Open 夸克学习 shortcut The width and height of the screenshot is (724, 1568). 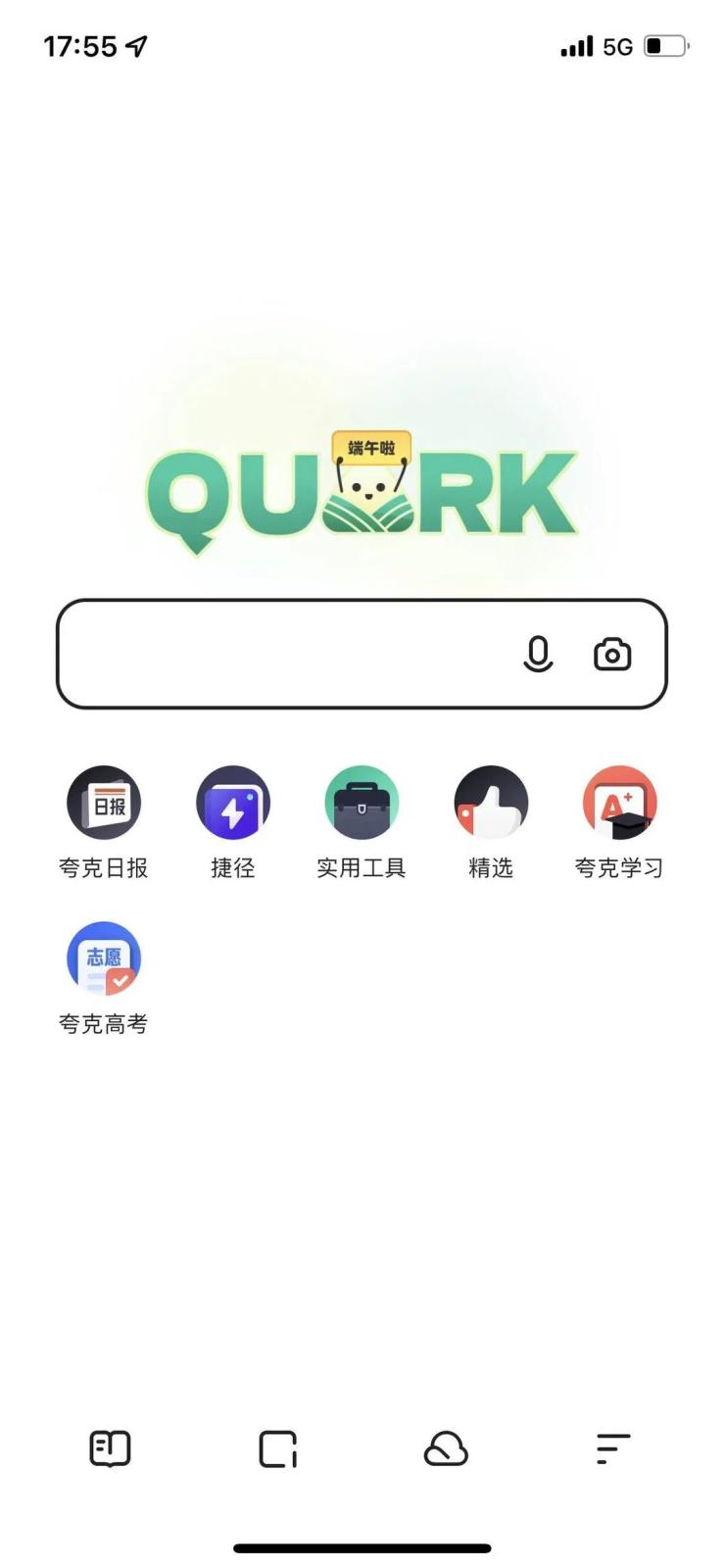tap(619, 804)
